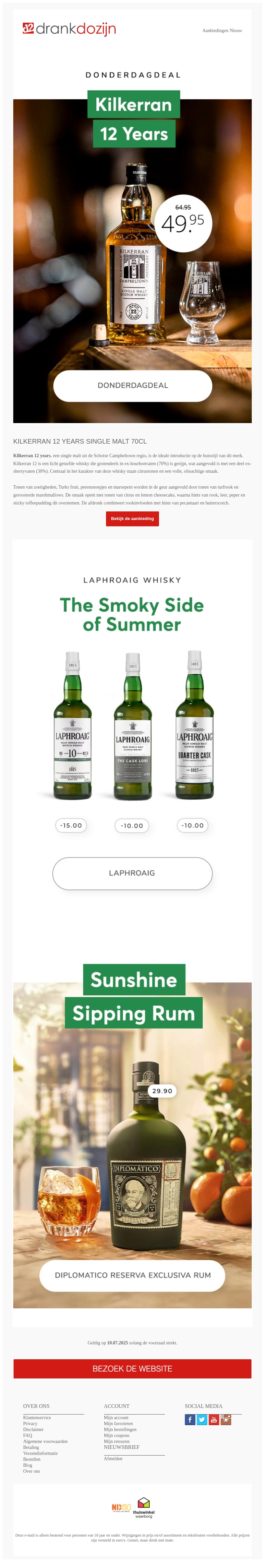Open the Twitter social media icon

202,1420
